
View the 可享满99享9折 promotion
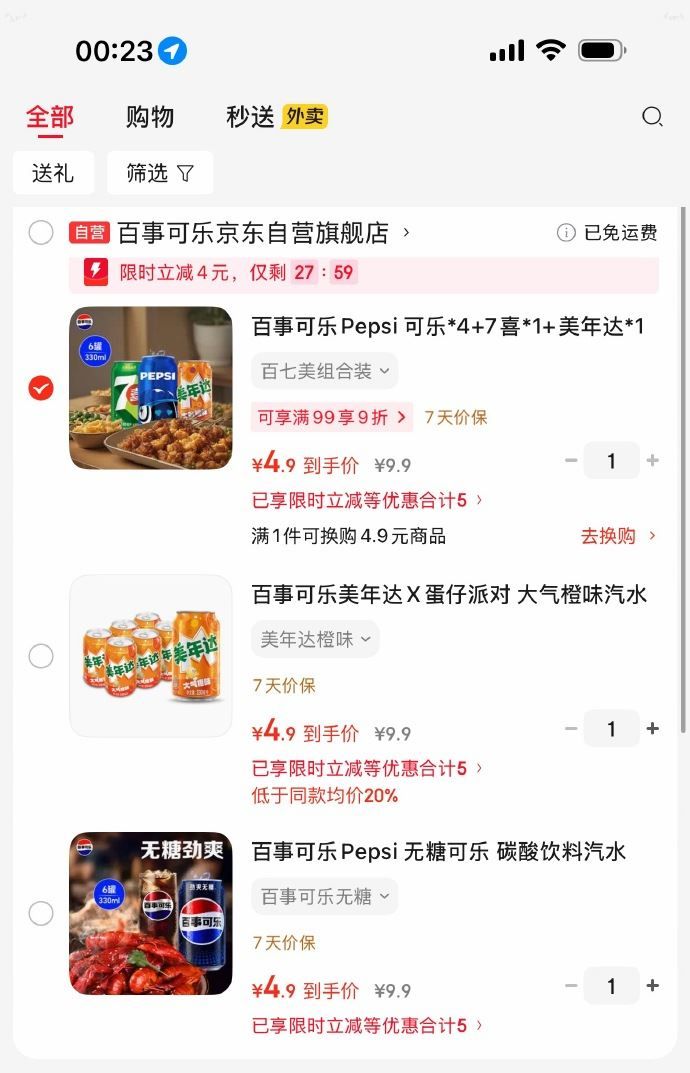pos(332,417)
